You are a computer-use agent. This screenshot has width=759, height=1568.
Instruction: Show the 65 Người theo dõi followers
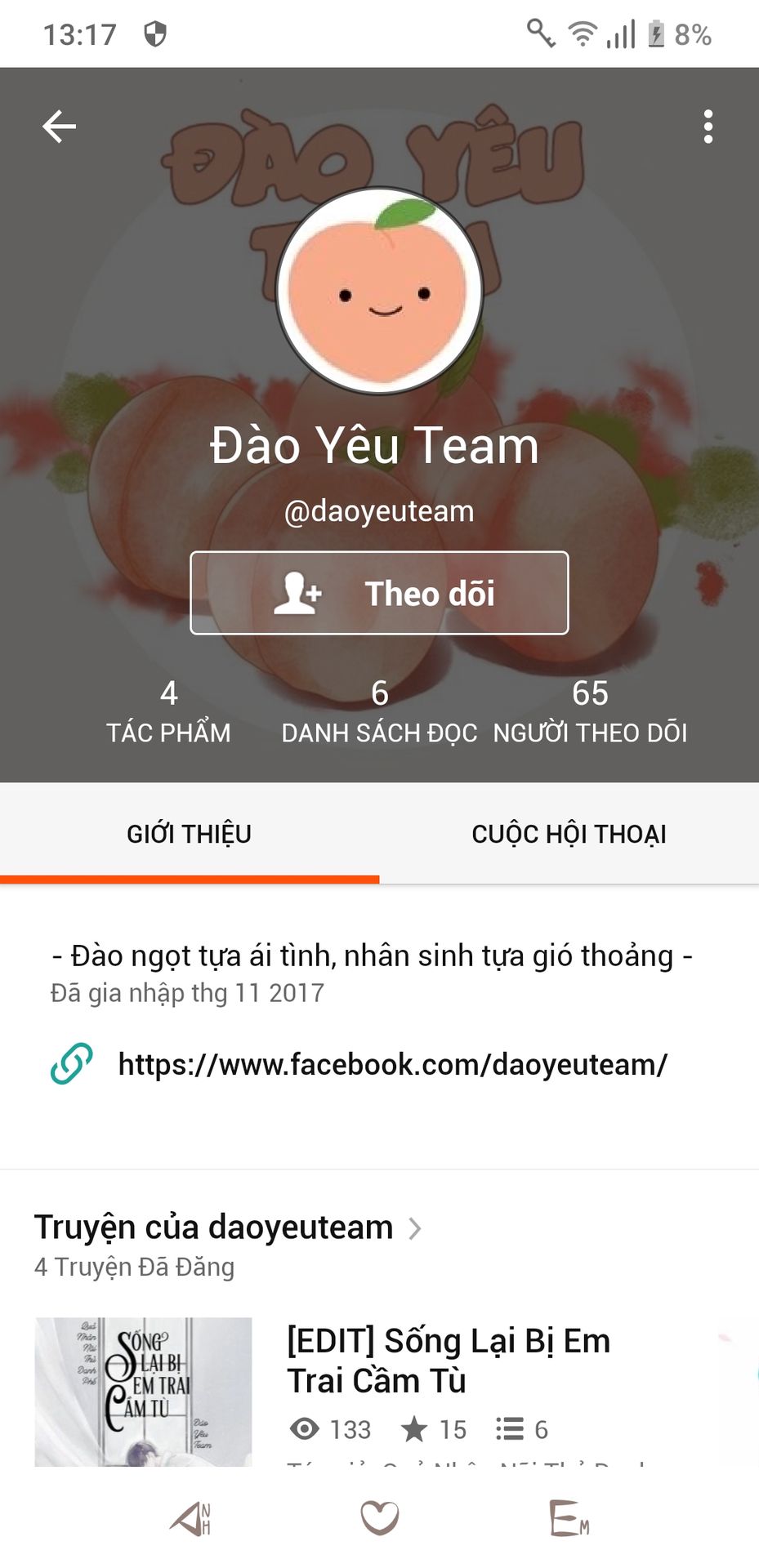(590, 711)
